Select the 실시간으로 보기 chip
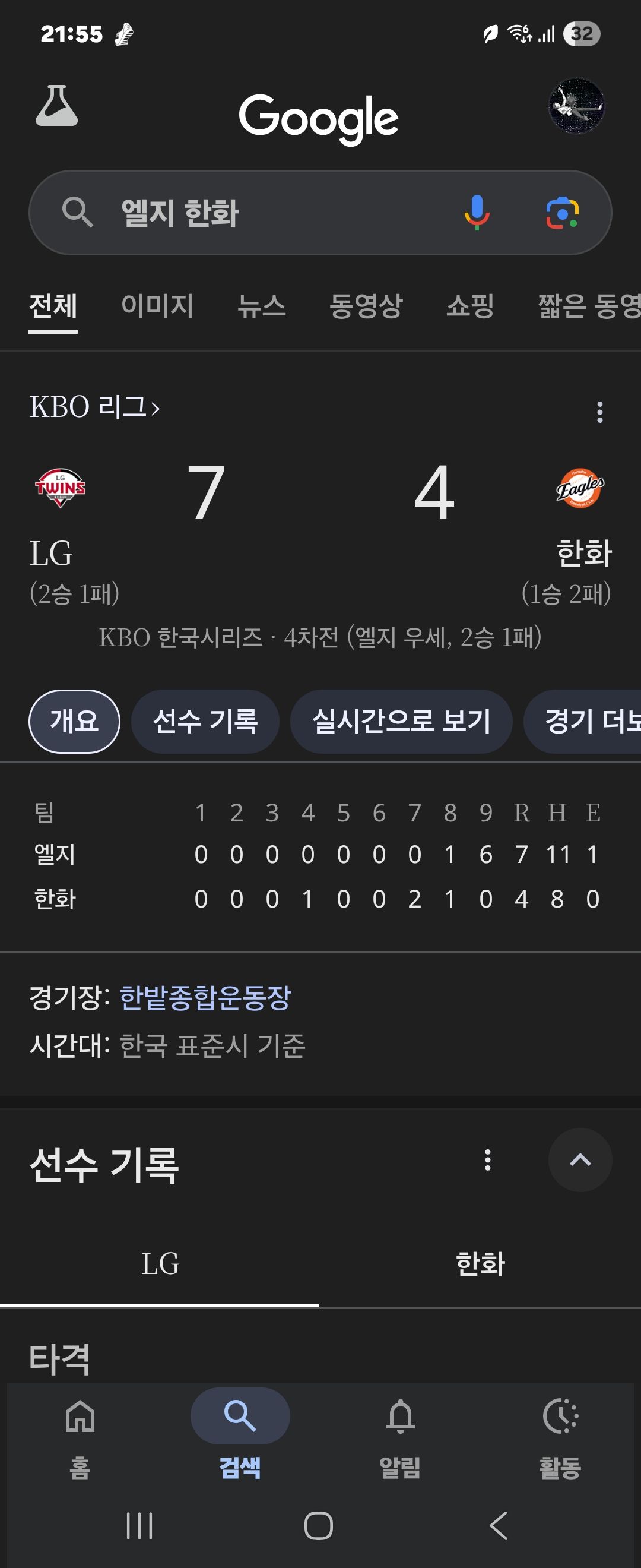The height and width of the screenshot is (1568, 641). pos(401,721)
